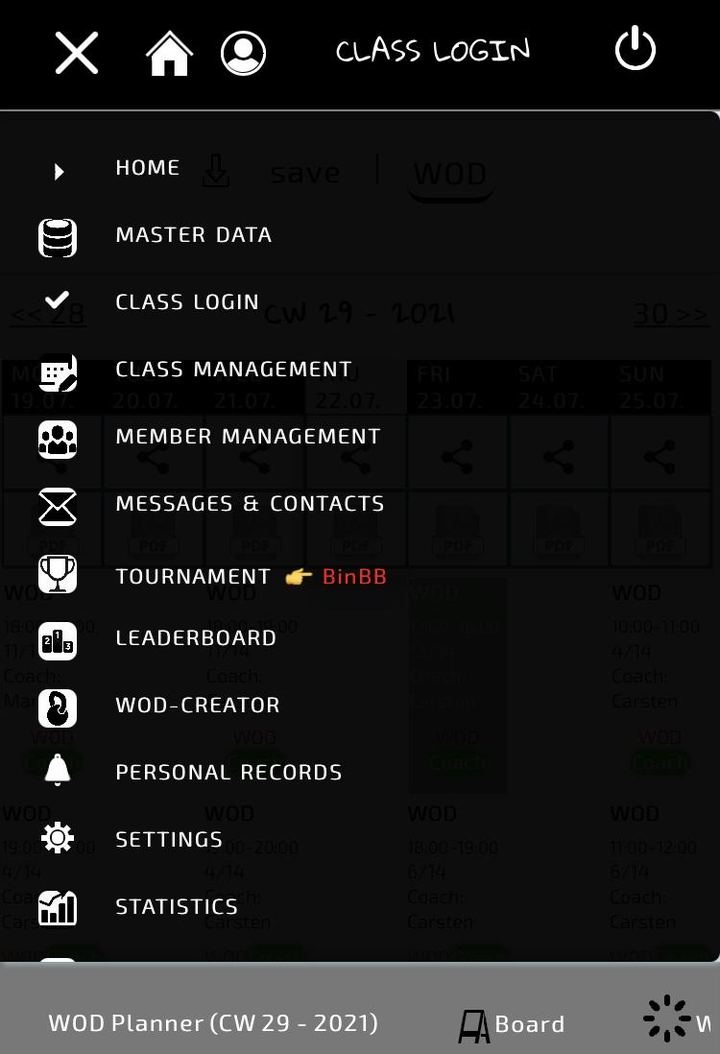Click the Statistics chart icon

(x=57, y=906)
